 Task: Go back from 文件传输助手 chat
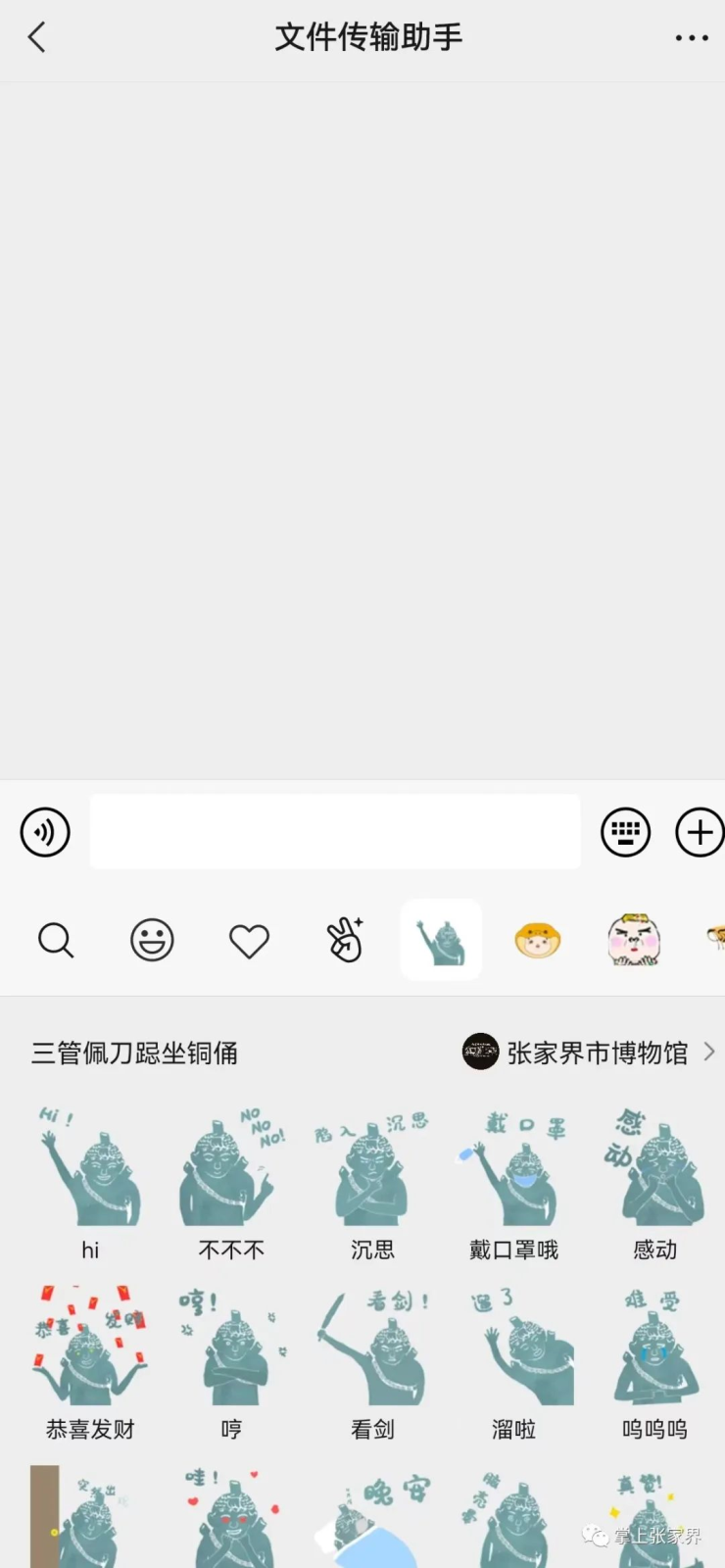(36, 38)
